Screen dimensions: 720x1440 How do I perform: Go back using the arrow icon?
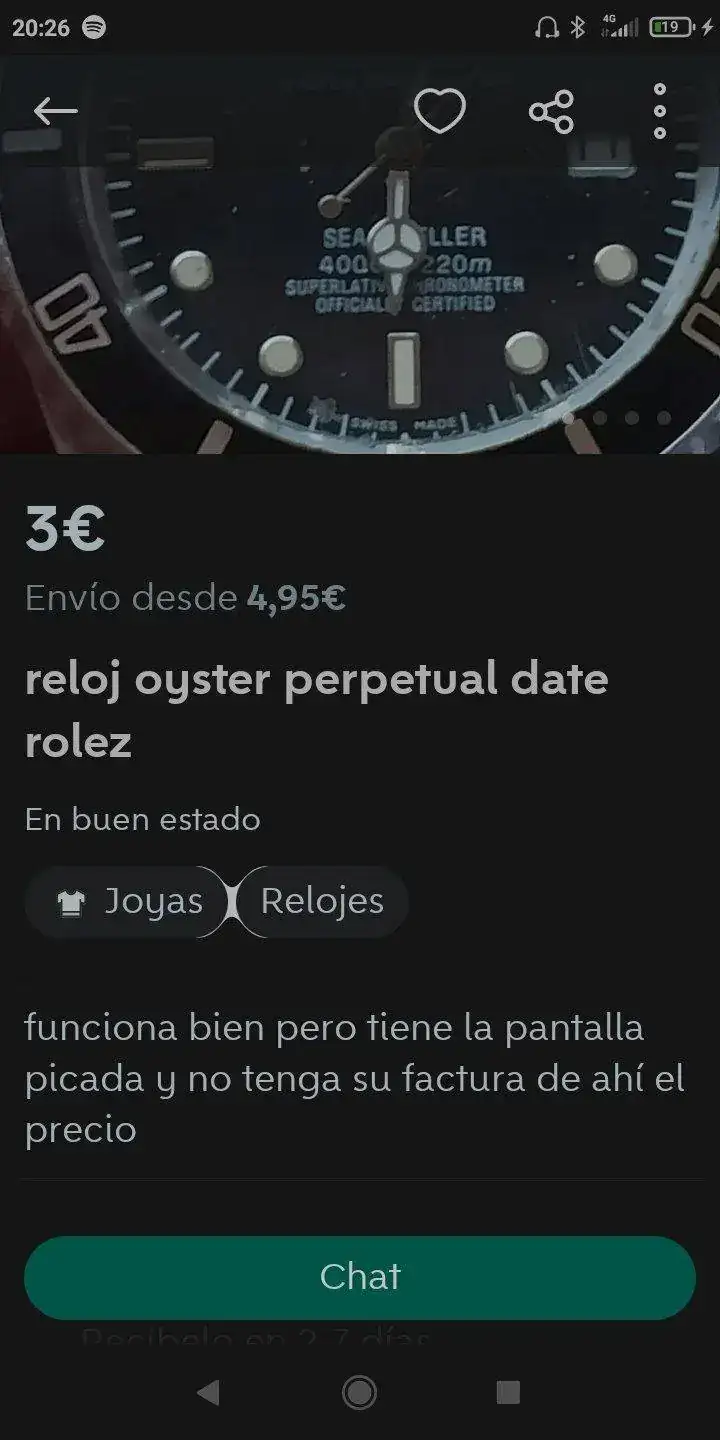[x=55, y=111]
